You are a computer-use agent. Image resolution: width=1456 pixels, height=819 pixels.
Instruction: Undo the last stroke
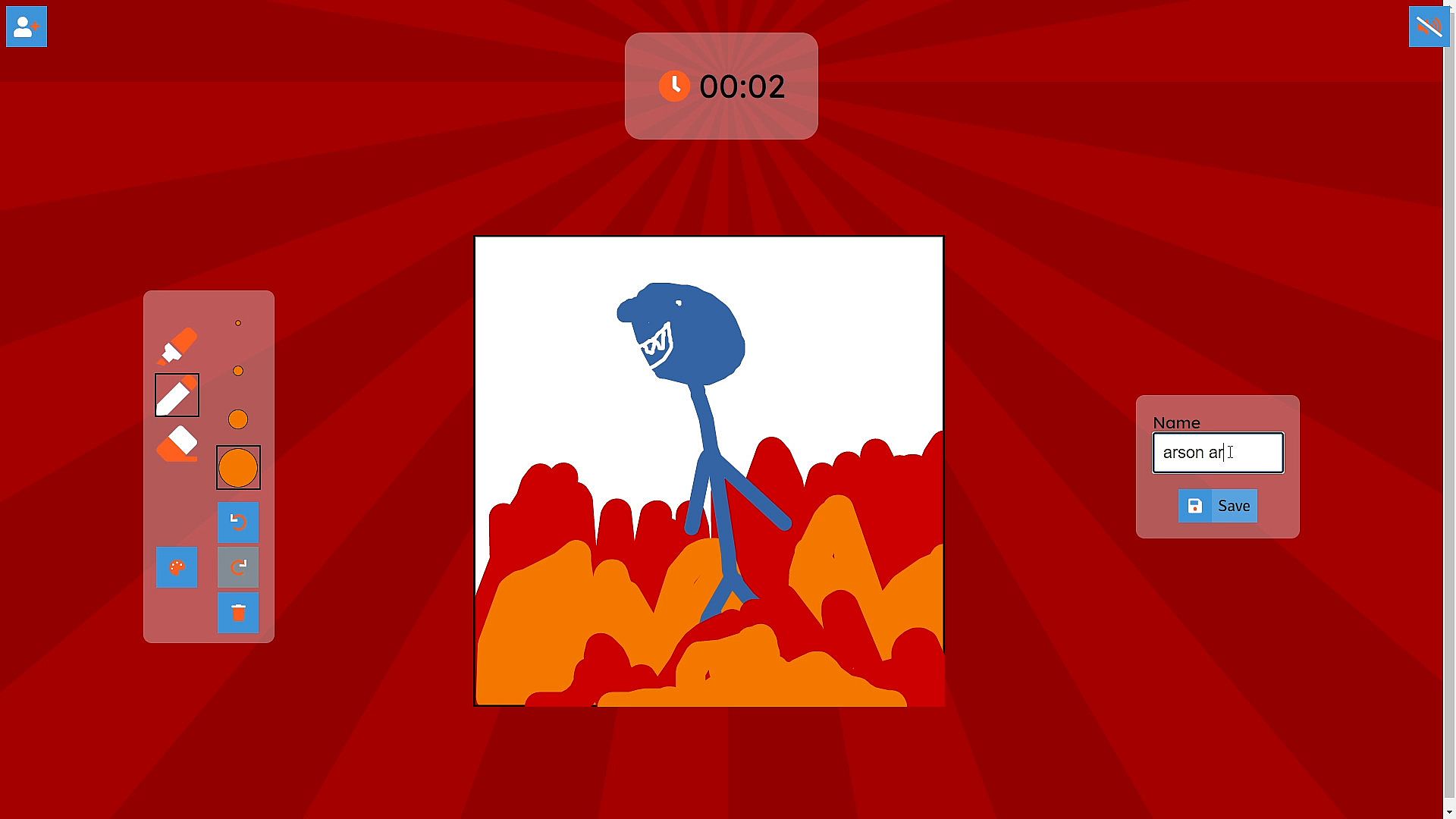click(238, 522)
